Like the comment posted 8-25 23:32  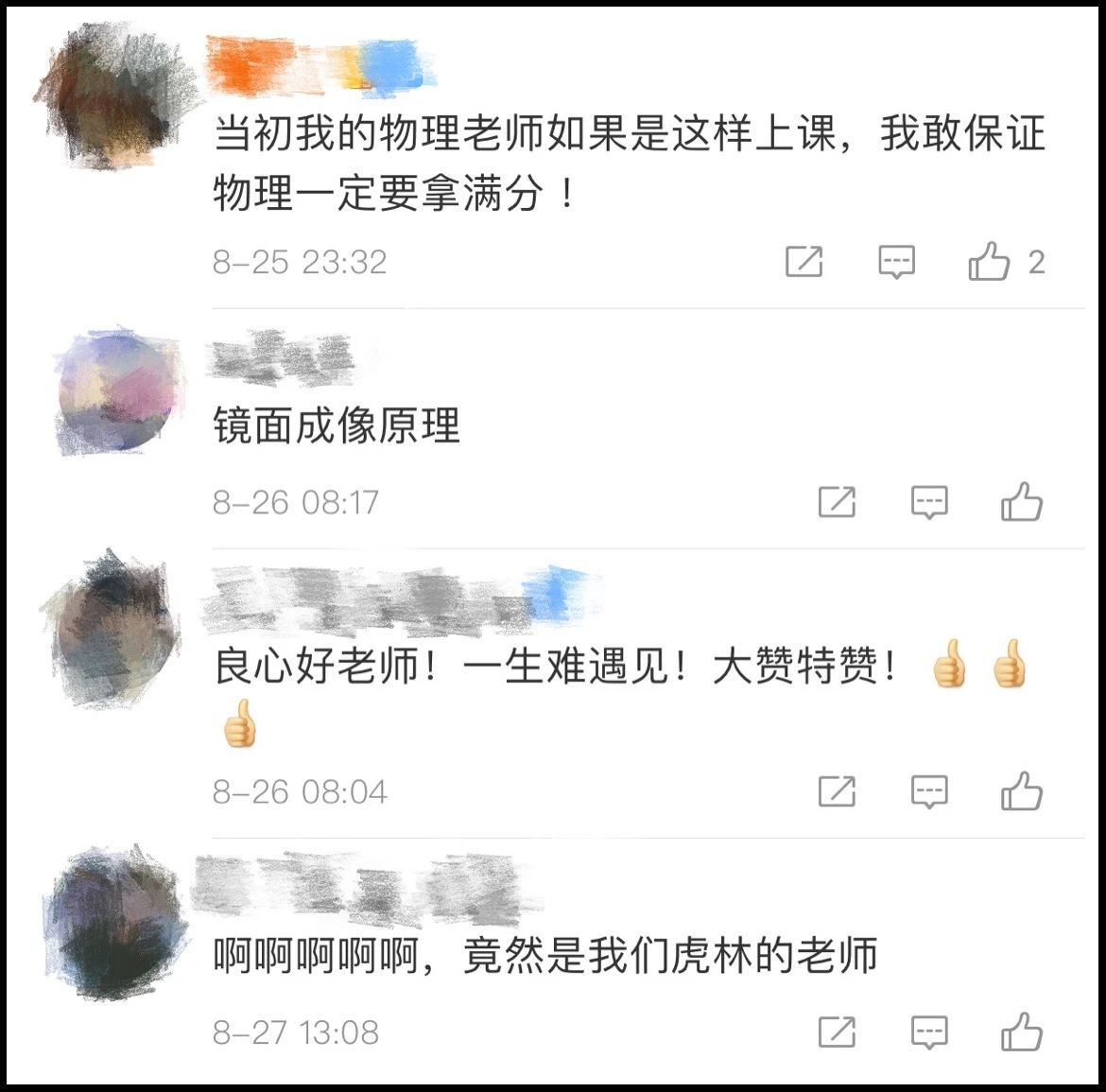989,261
